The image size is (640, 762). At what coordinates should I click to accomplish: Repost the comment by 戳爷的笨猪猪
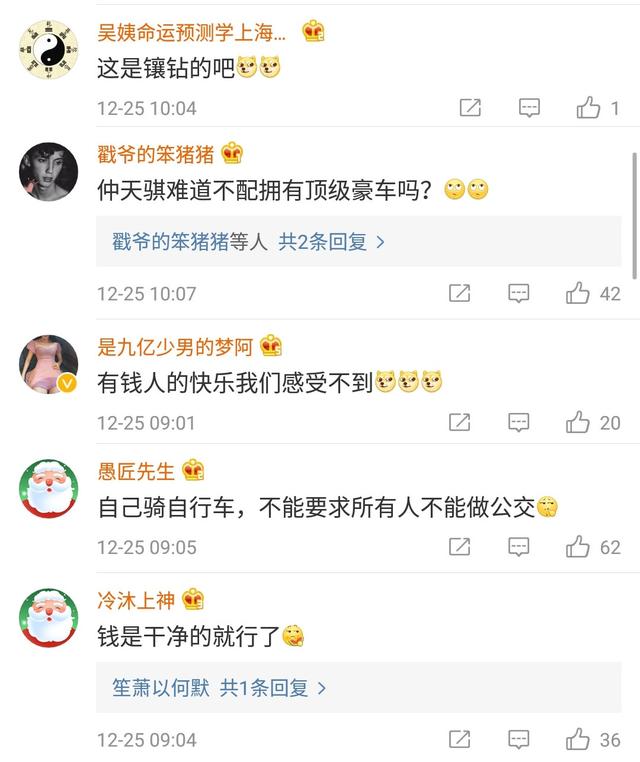click(x=459, y=293)
